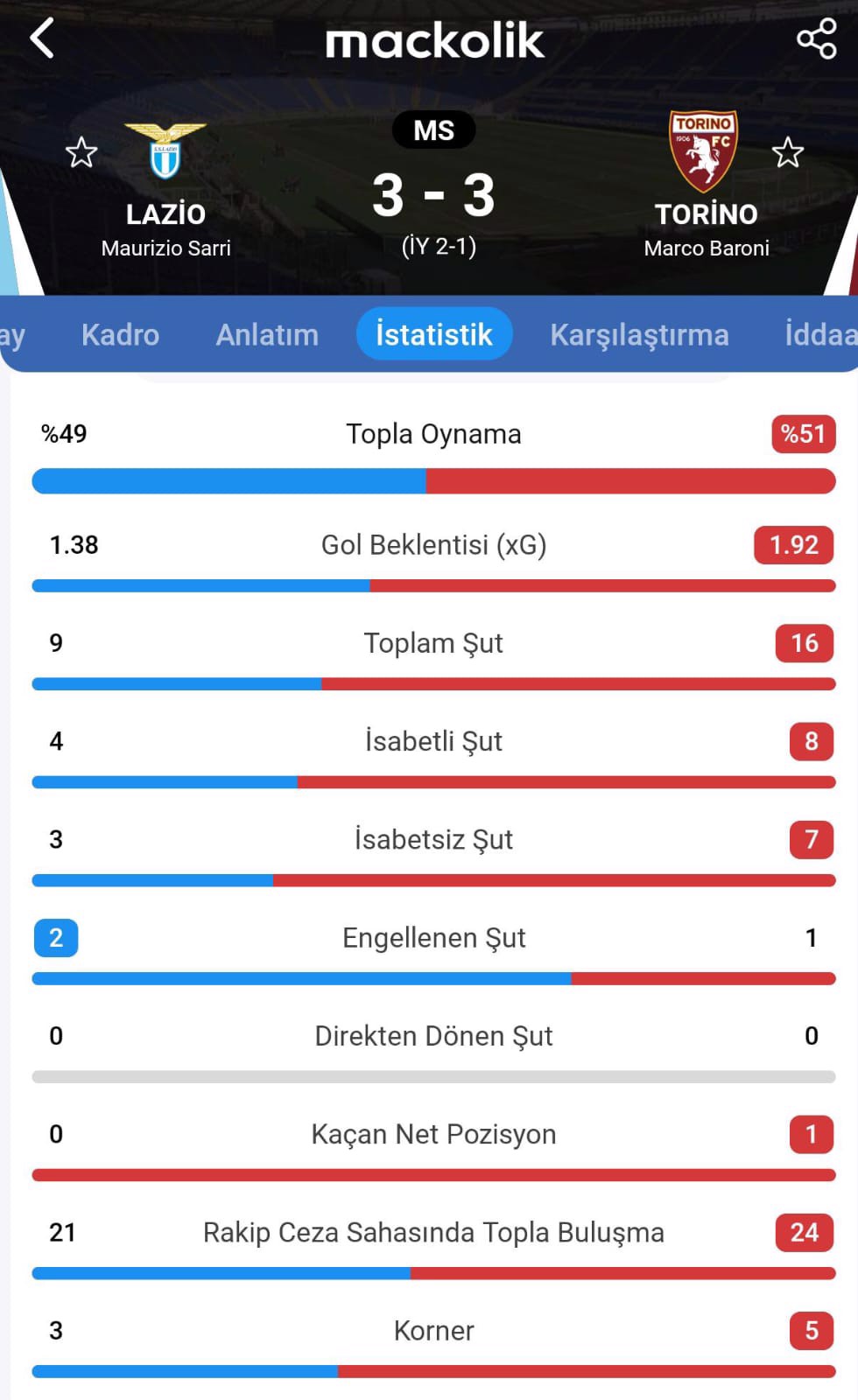
Task: Favorite Torino with the star icon
Action: (787, 153)
